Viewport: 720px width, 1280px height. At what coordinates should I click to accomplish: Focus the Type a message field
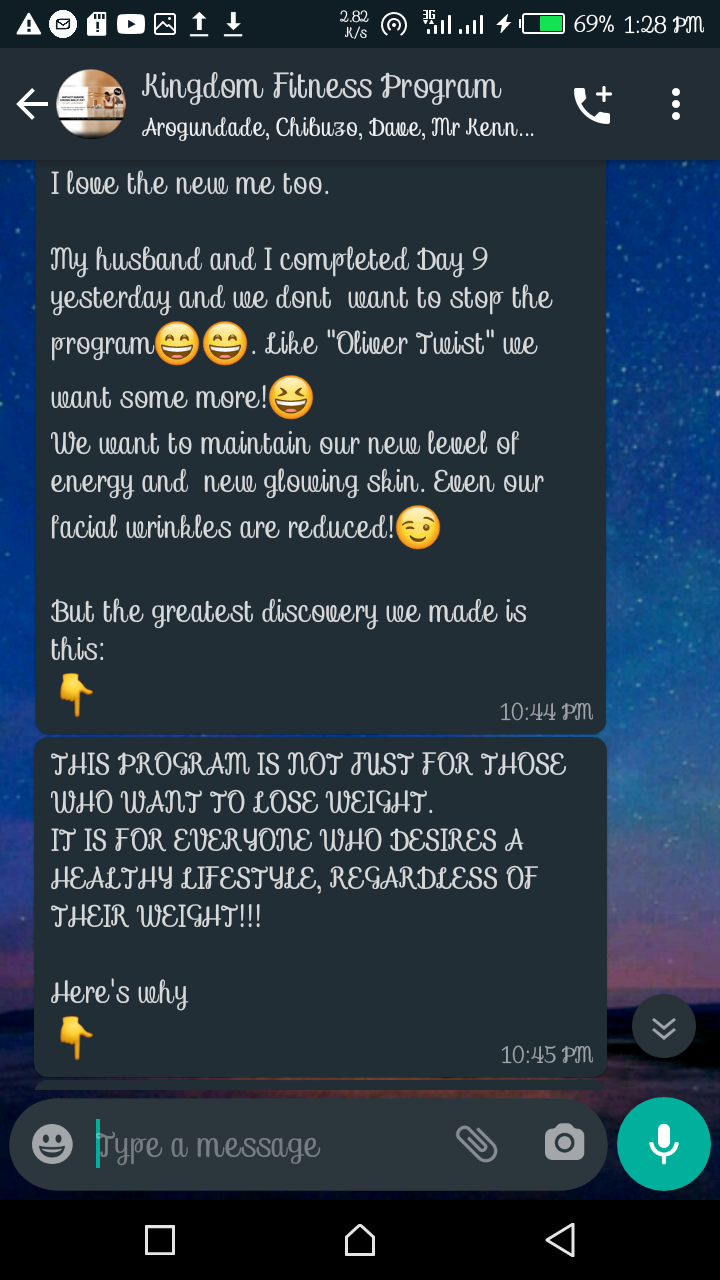pyautogui.click(x=260, y=1145)
